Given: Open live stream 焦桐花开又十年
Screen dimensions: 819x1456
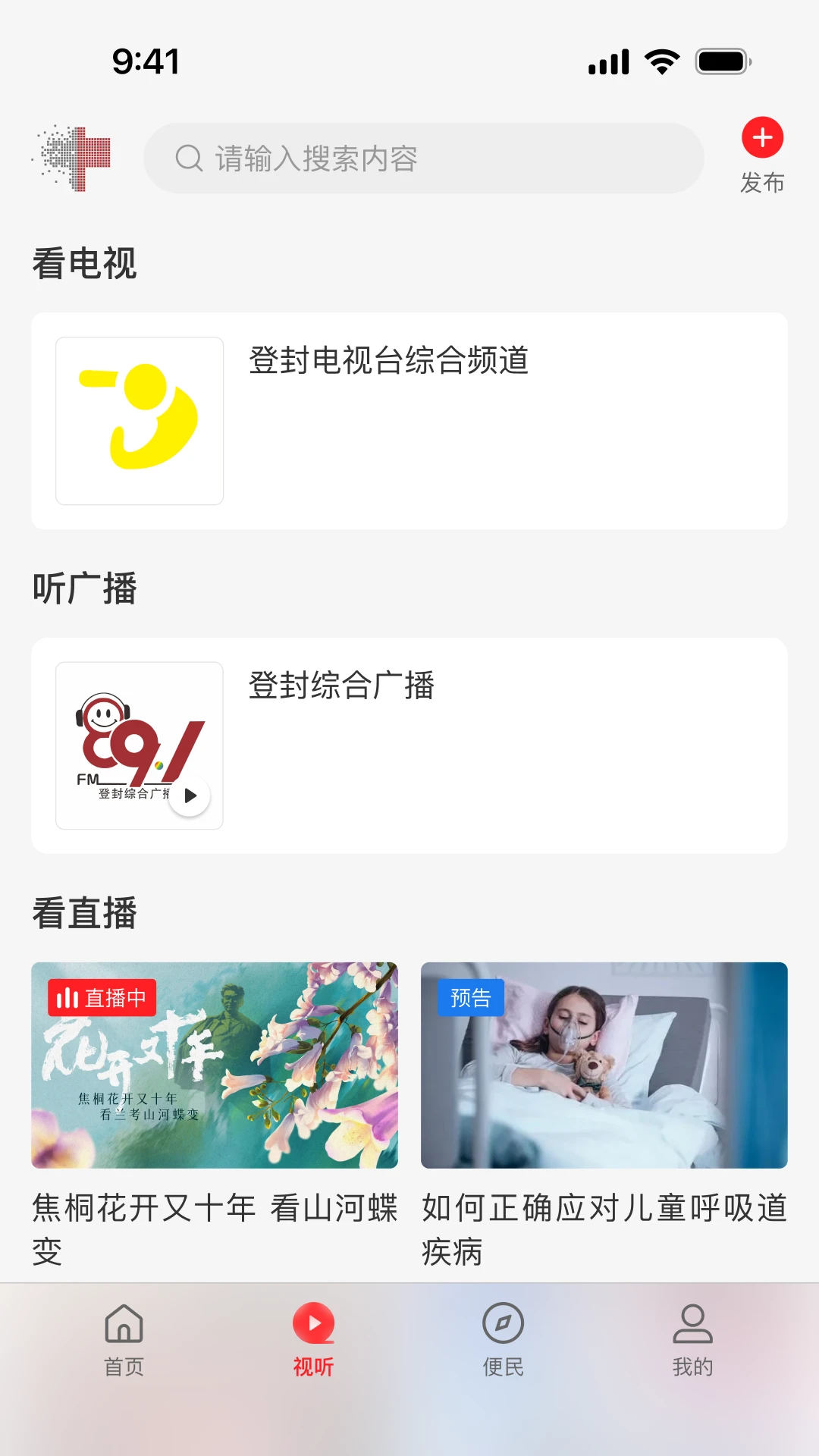Looking at the screenshot, I should coord(215,1065).
